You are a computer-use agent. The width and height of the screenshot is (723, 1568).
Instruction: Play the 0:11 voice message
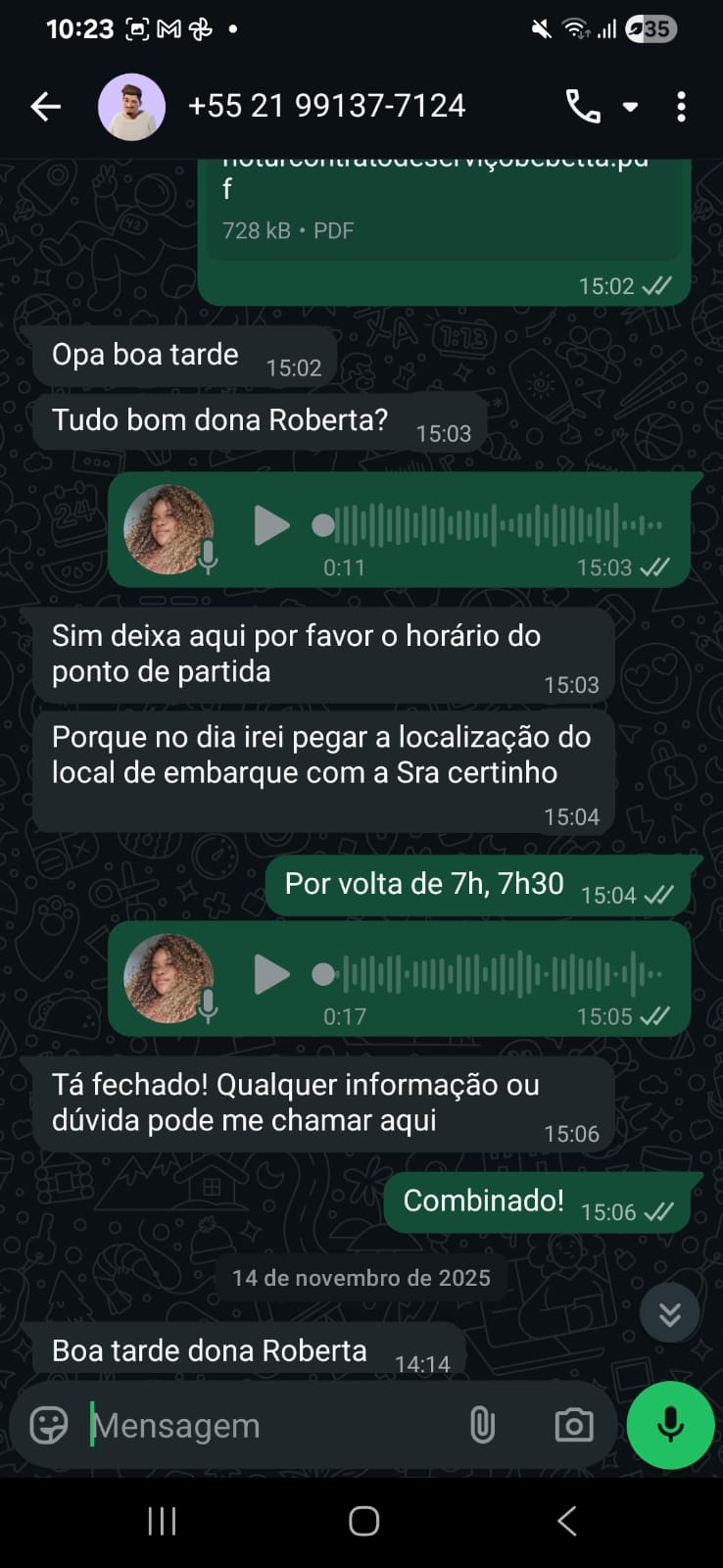click(x=271, y=526)
